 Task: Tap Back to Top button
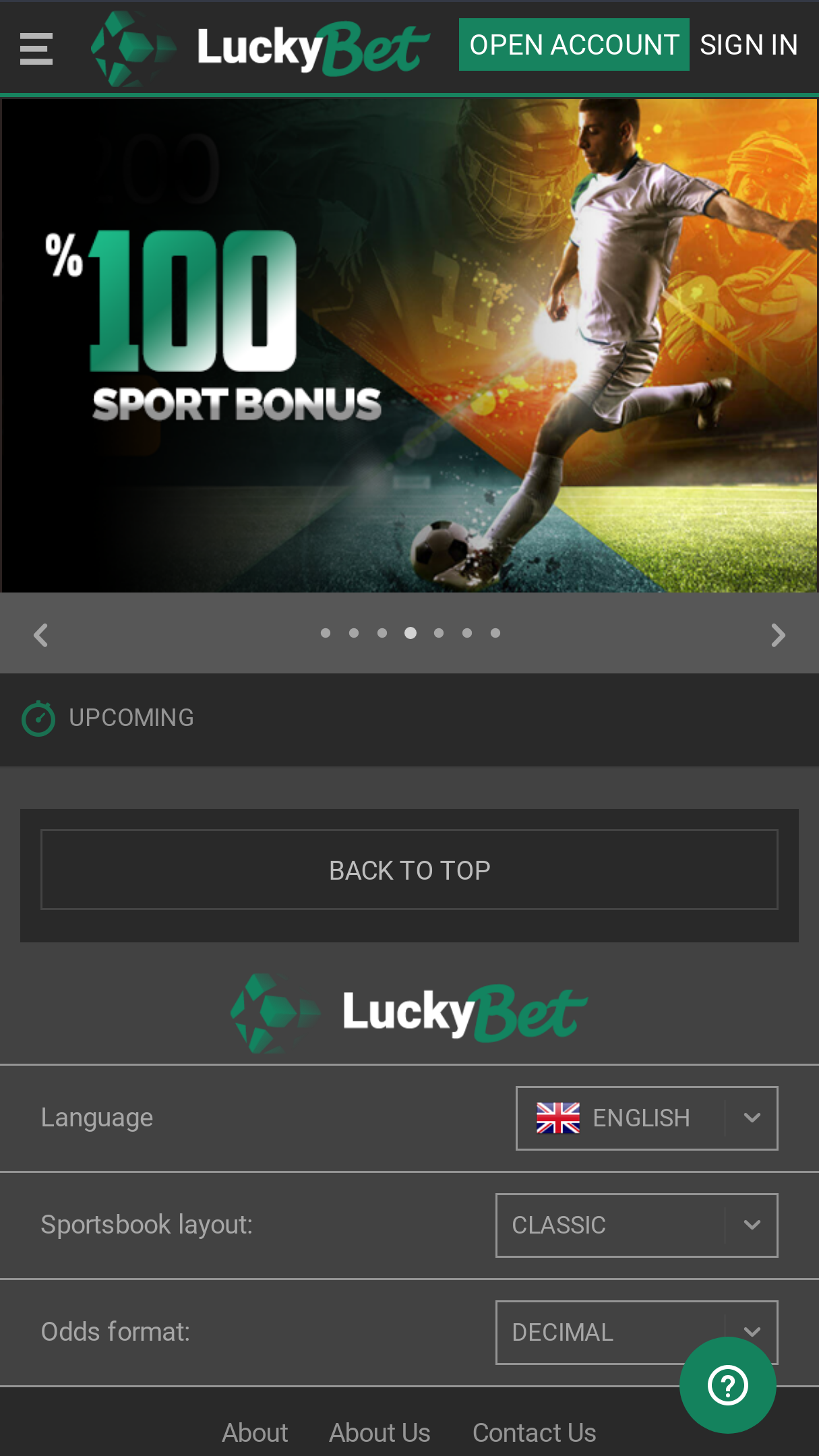click(x=409, y=870)
